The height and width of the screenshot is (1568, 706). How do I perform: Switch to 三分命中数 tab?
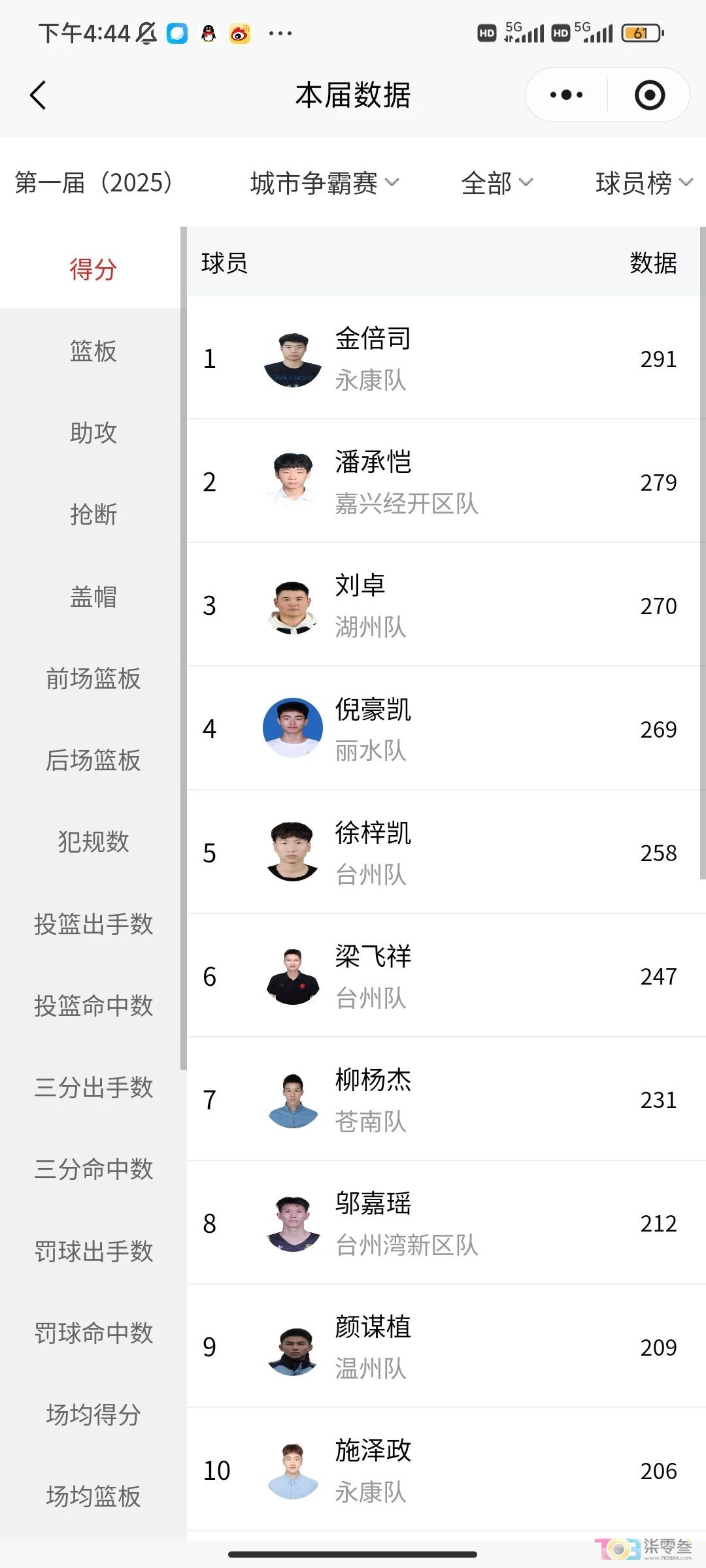(93, 1169)
